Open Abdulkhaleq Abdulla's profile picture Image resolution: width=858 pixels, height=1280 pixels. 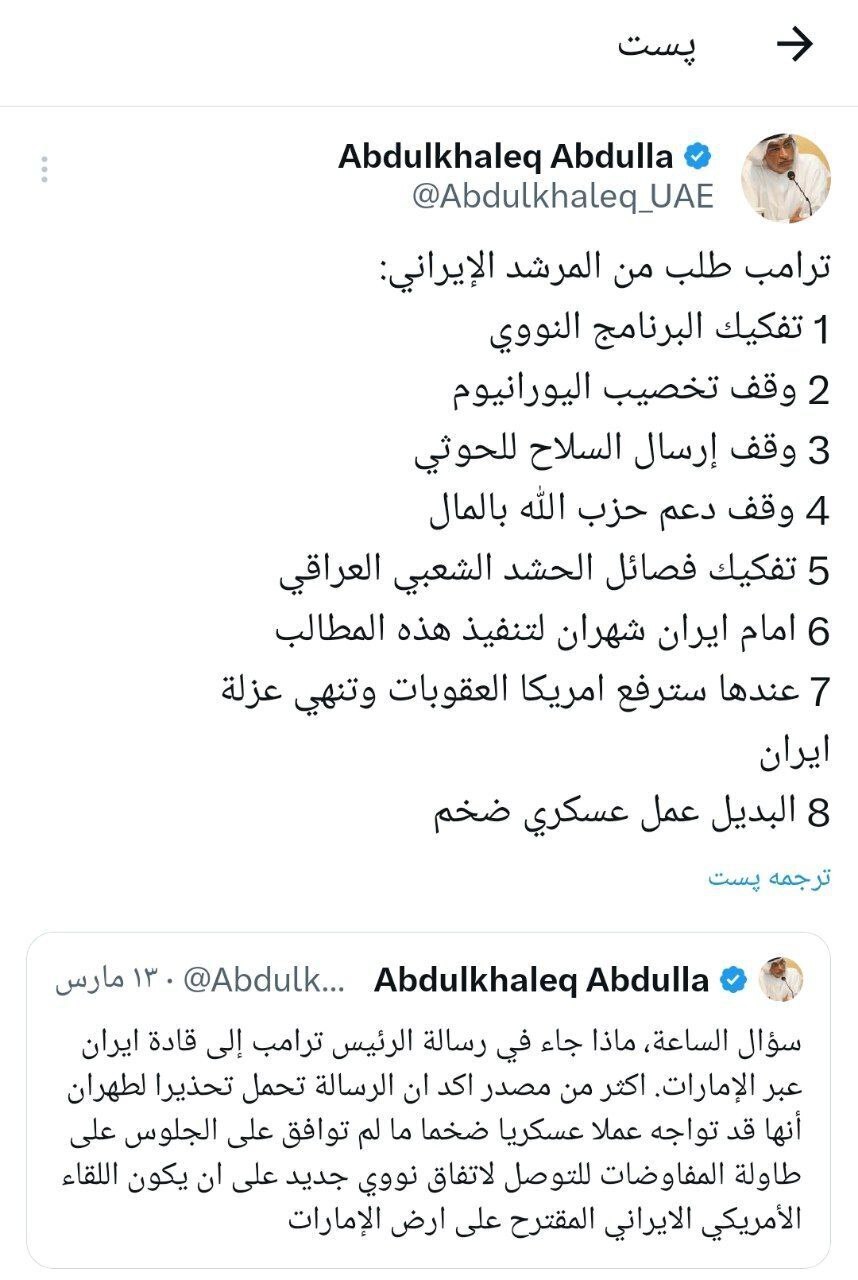784,177
